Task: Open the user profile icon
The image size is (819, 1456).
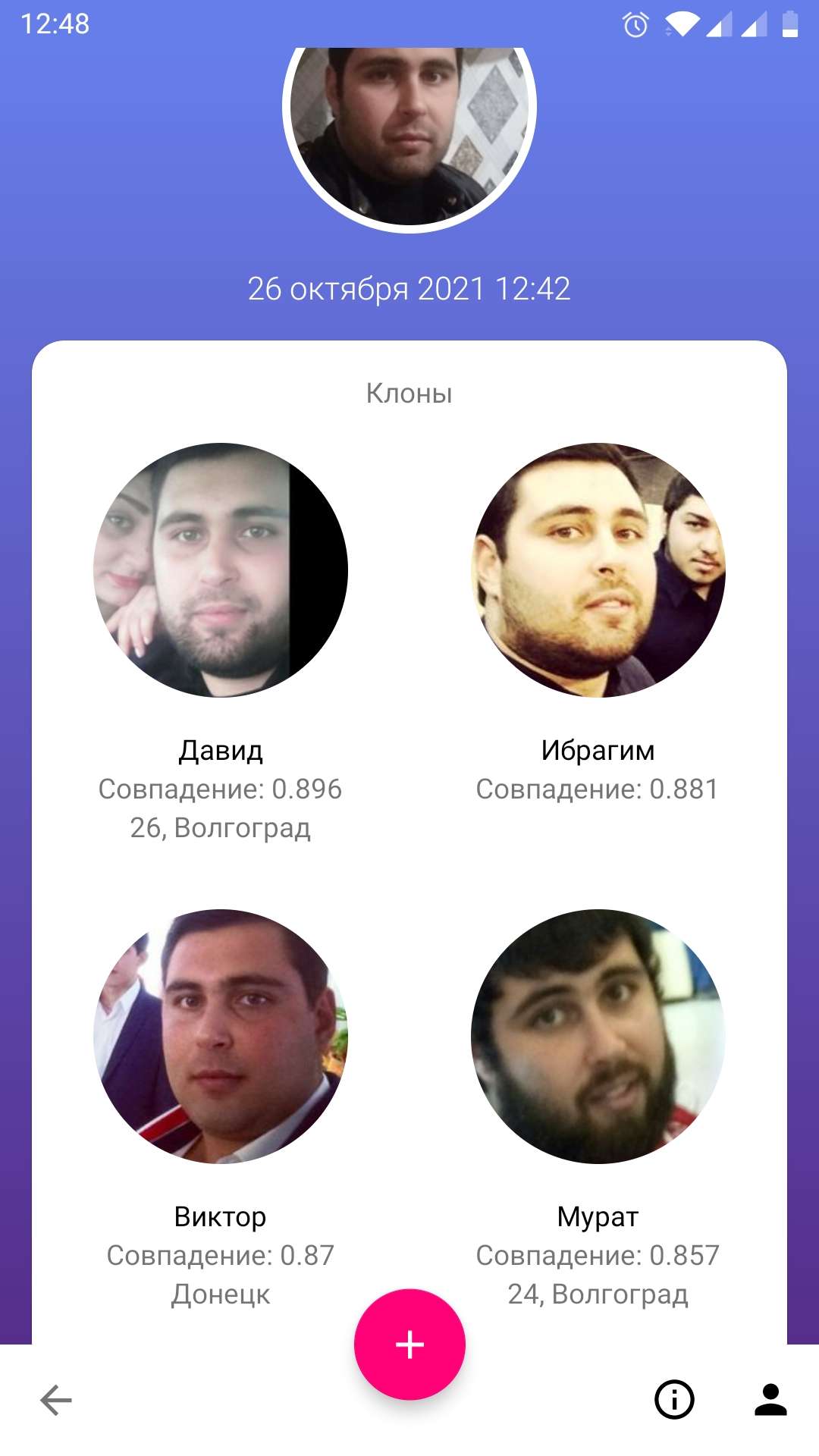Action: click(x=770, y=1400)
